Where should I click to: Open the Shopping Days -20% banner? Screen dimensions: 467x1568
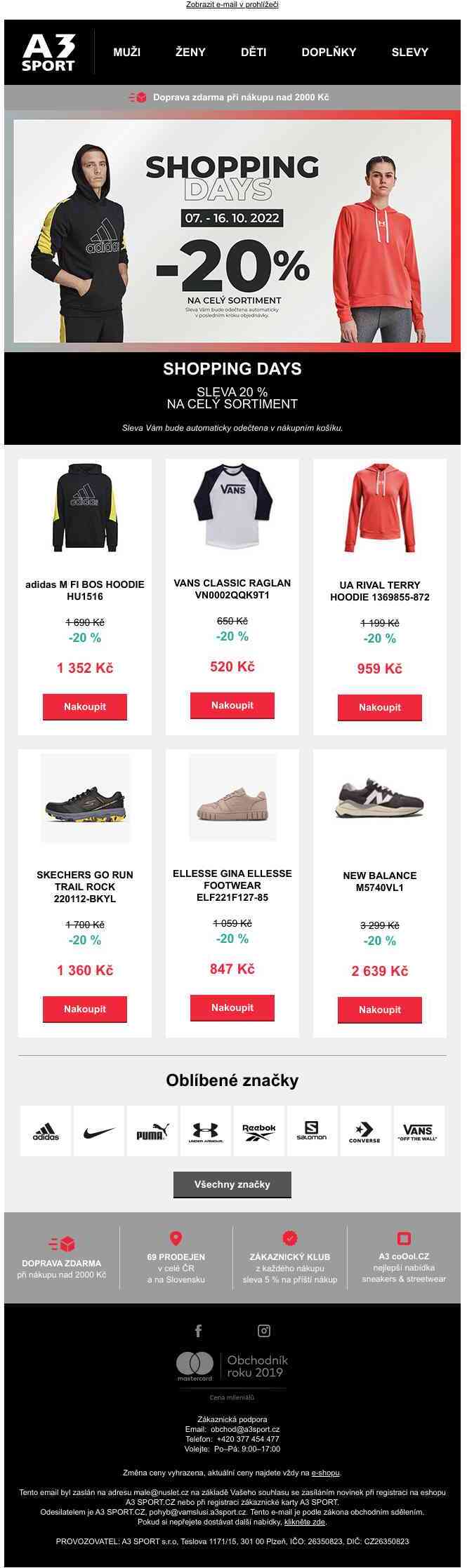(232, 232)
